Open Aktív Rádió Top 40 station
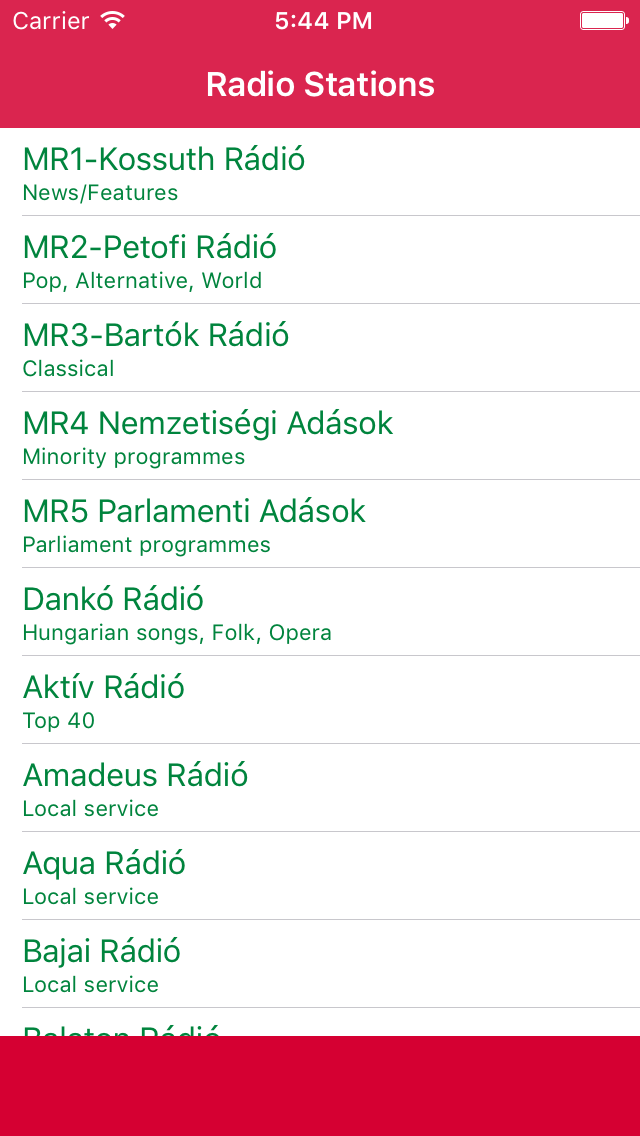This screenshot has height=1136, width=640. (x=320, y=700)
